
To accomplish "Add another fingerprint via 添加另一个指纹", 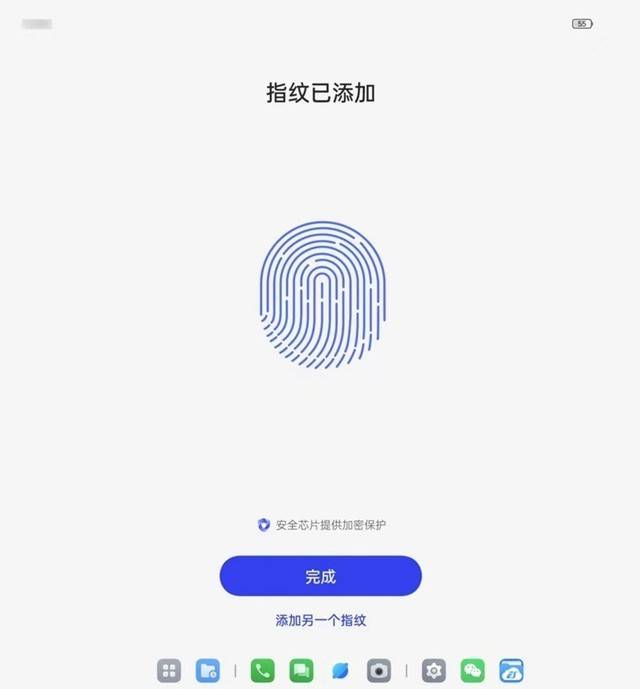I will pyautogui.click(x=320, y=620).
